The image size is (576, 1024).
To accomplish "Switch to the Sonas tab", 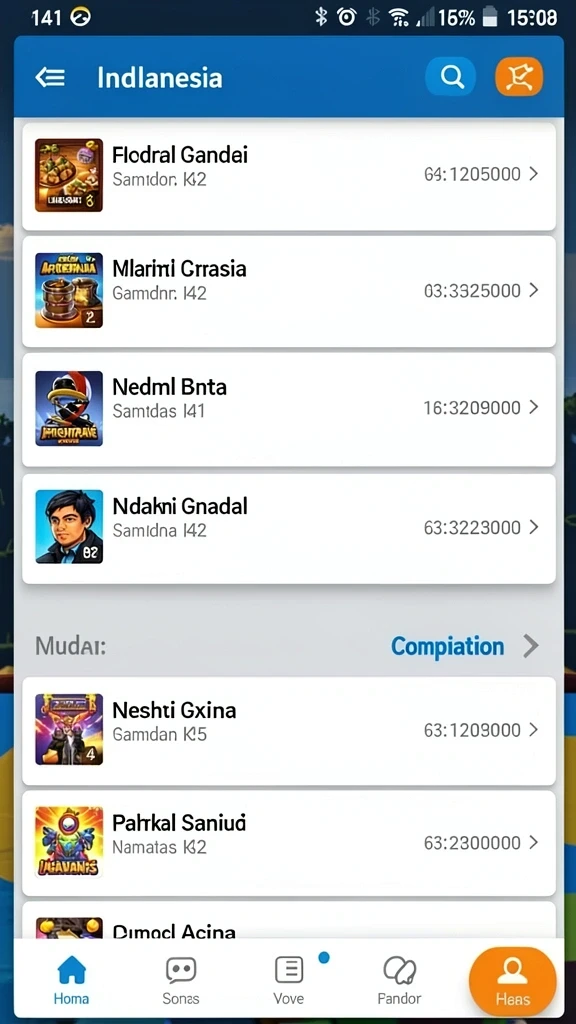I will click(181, 980).
